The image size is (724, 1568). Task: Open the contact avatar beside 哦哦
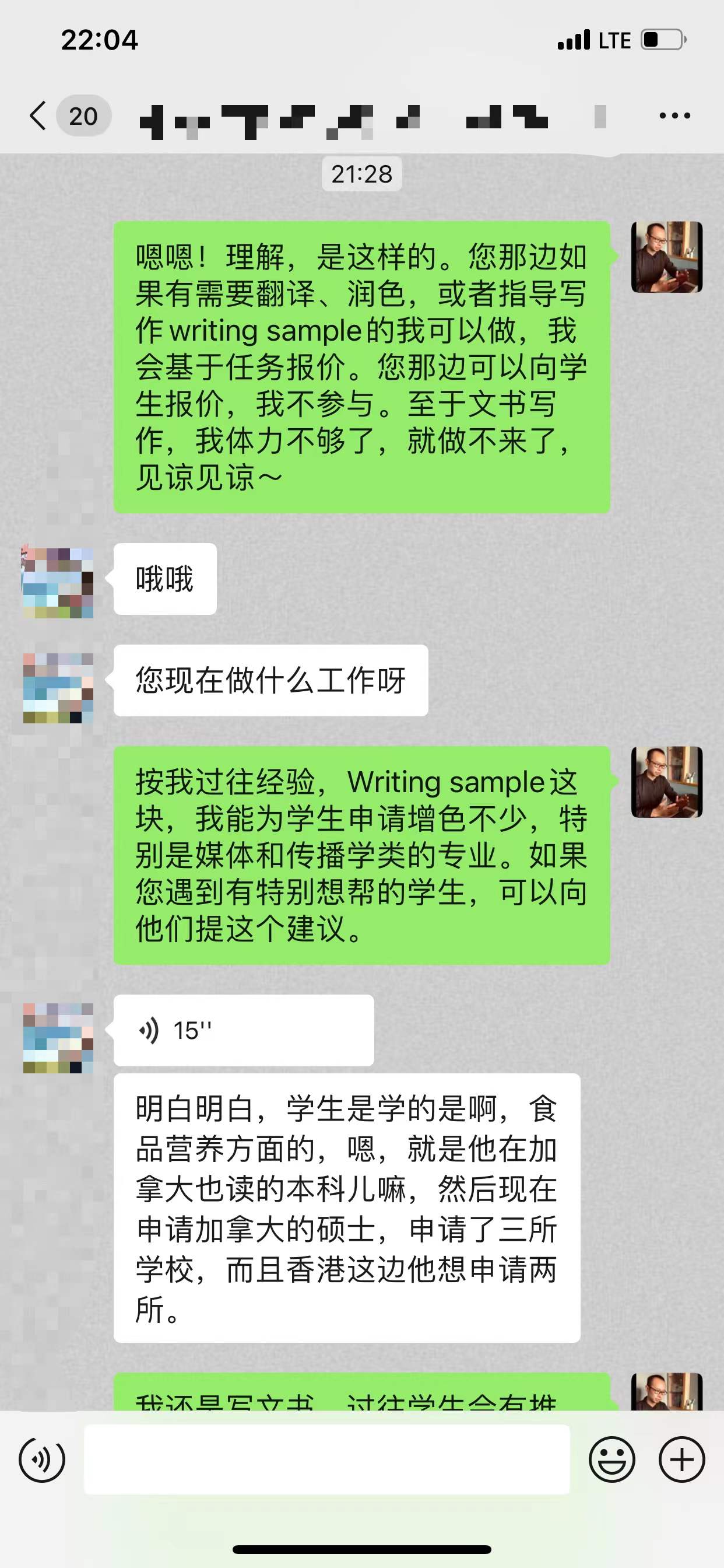pos(58,582)
